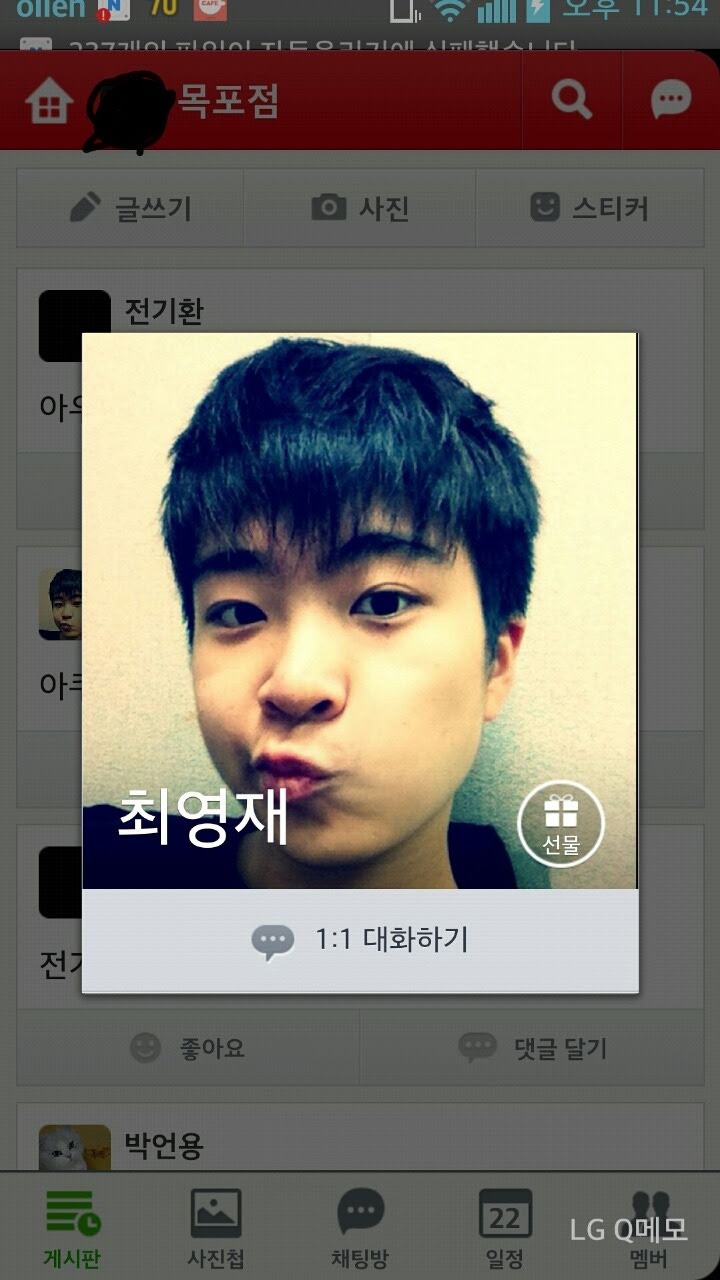Open the search magnifier icon
The height and width of the screenshot is (1280, 720).
tap(571, 100)
